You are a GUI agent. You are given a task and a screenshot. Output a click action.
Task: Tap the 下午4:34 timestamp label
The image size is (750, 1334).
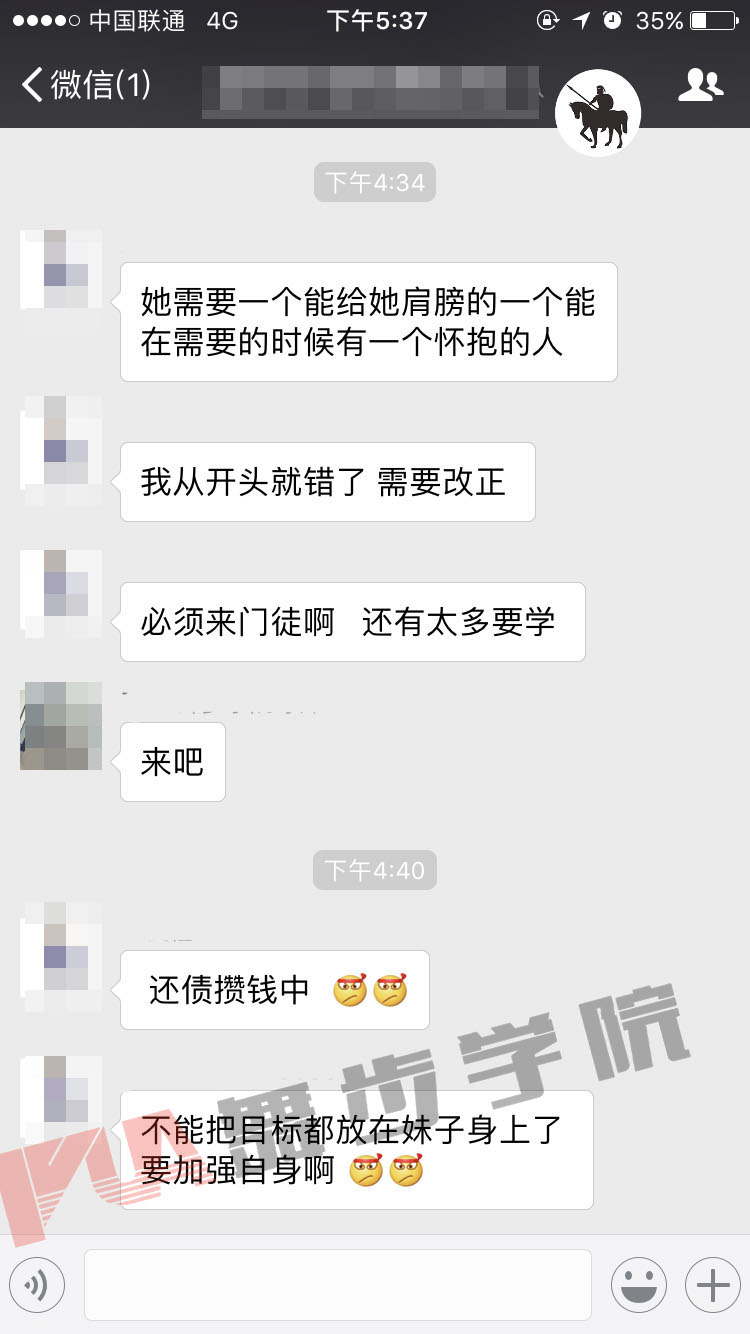click(375, 181)
